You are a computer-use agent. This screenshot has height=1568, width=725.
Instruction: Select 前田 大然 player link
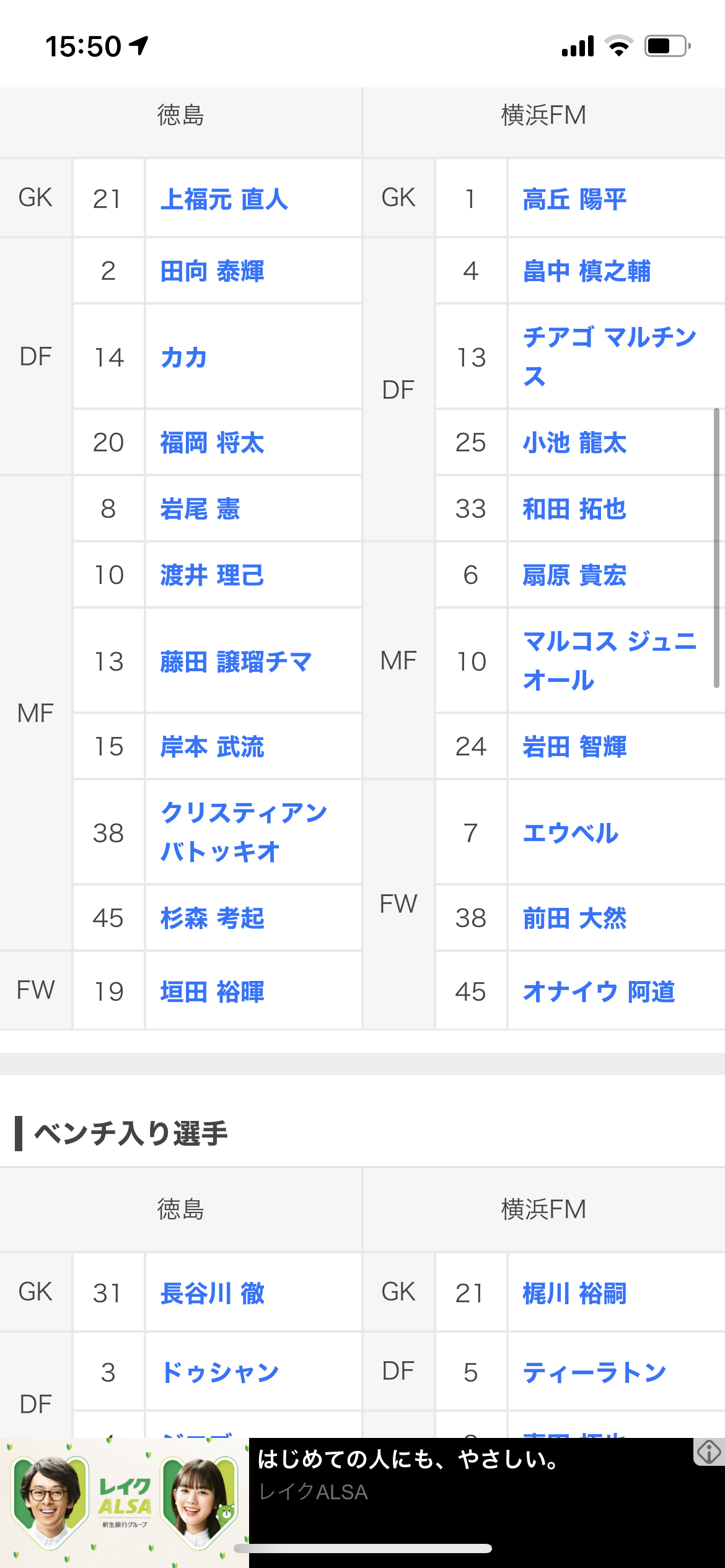[574, 918]
